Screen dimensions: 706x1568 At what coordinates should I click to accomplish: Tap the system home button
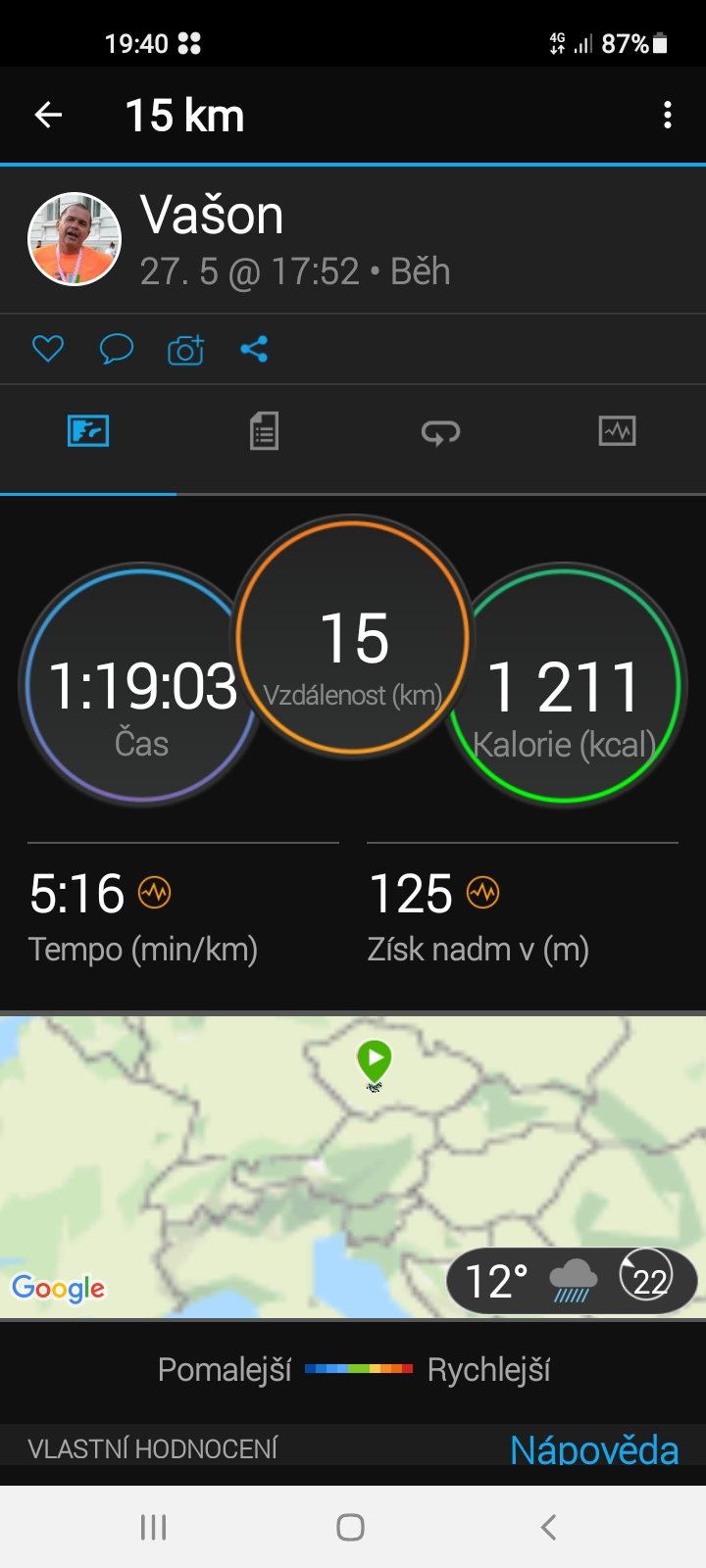[x=351, y=1527]
